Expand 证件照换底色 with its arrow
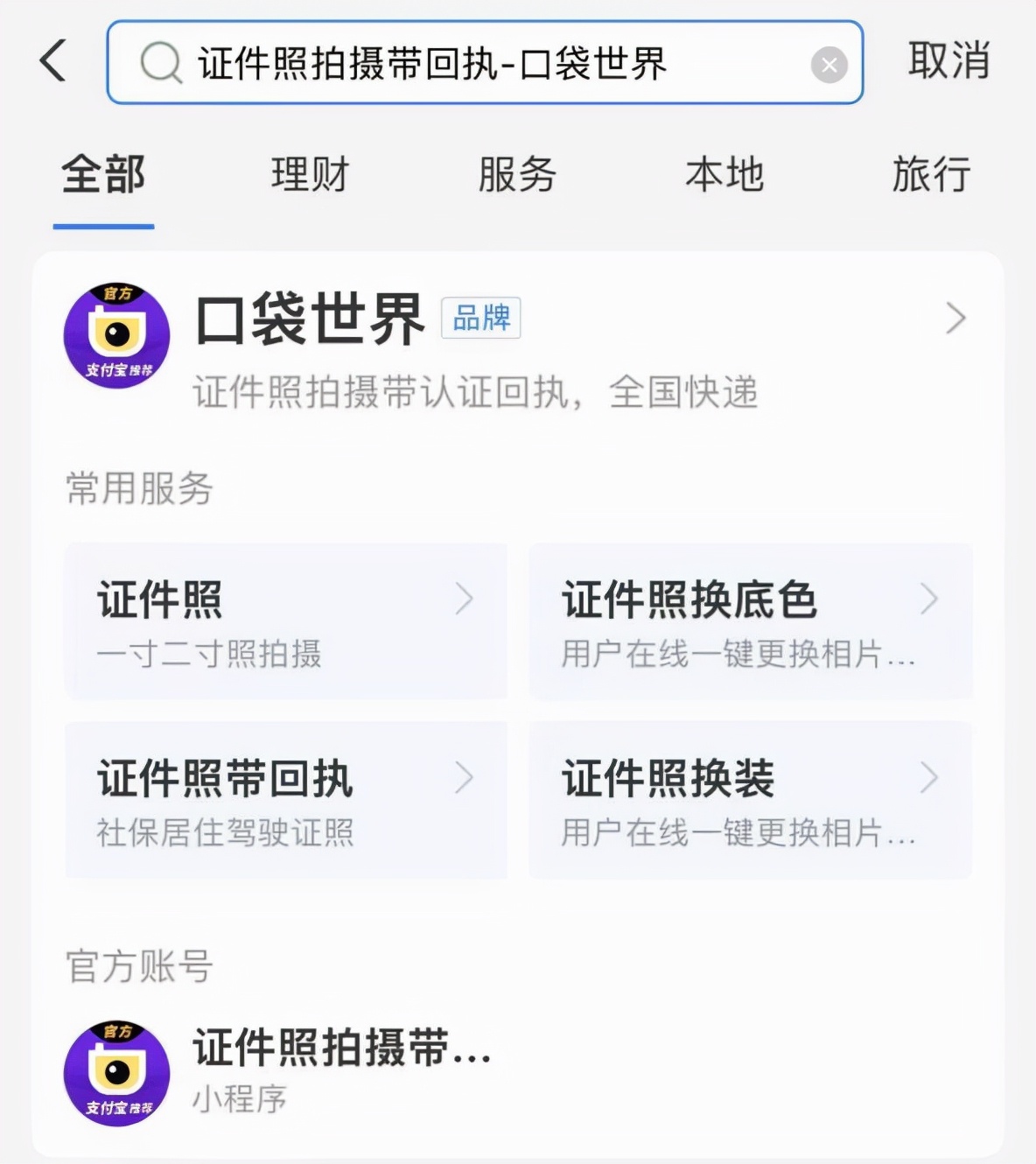The width and height of the screenshot is (1036, 1164). (x=929, y=600)
